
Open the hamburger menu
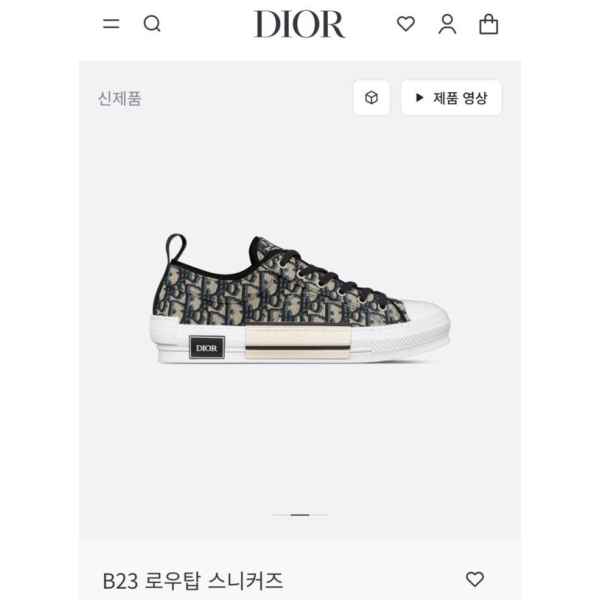(111, 24)
